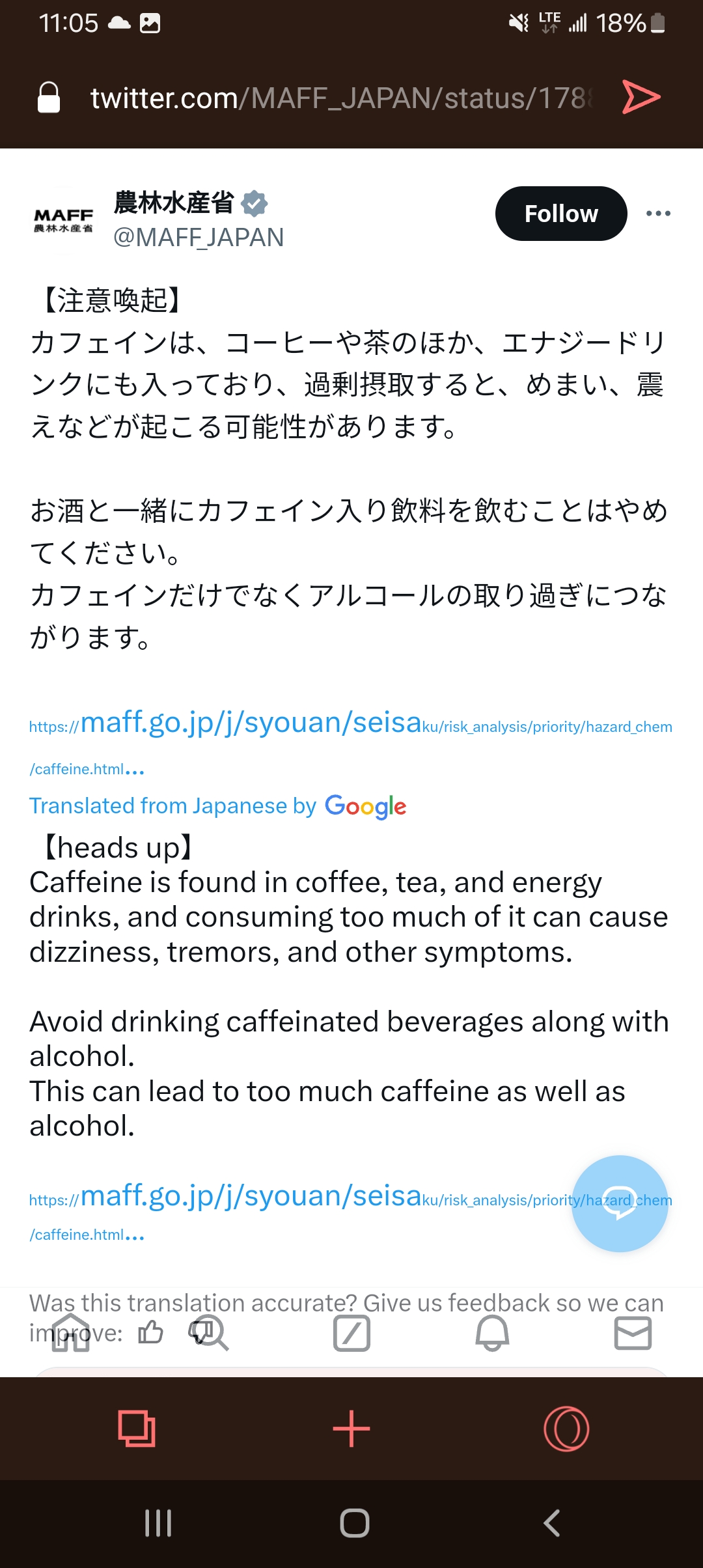Follow the MAFF_JAPAN account
This screenshot has width=703, height=1568.
pos(560,214)
